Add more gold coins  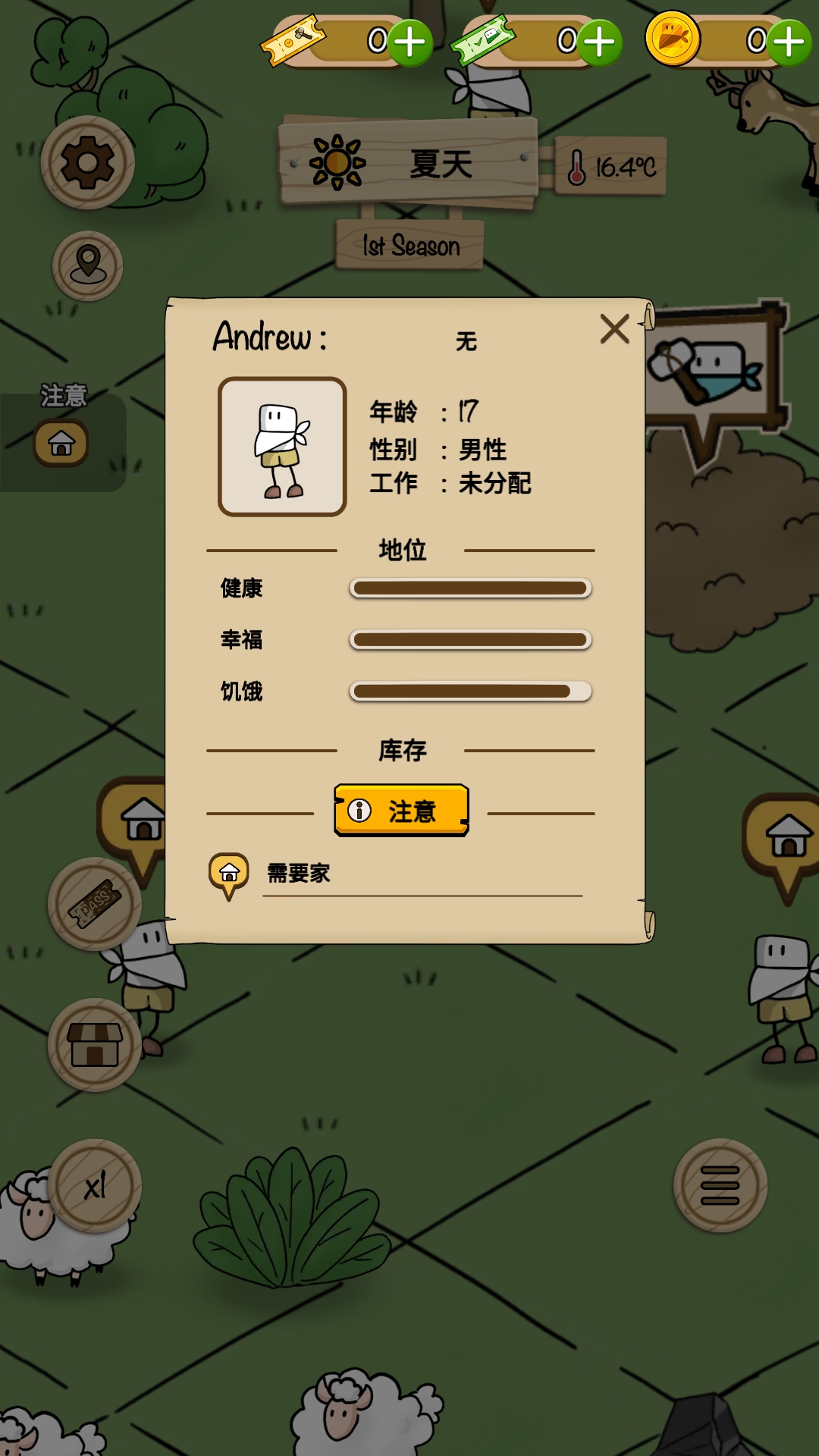789,42
